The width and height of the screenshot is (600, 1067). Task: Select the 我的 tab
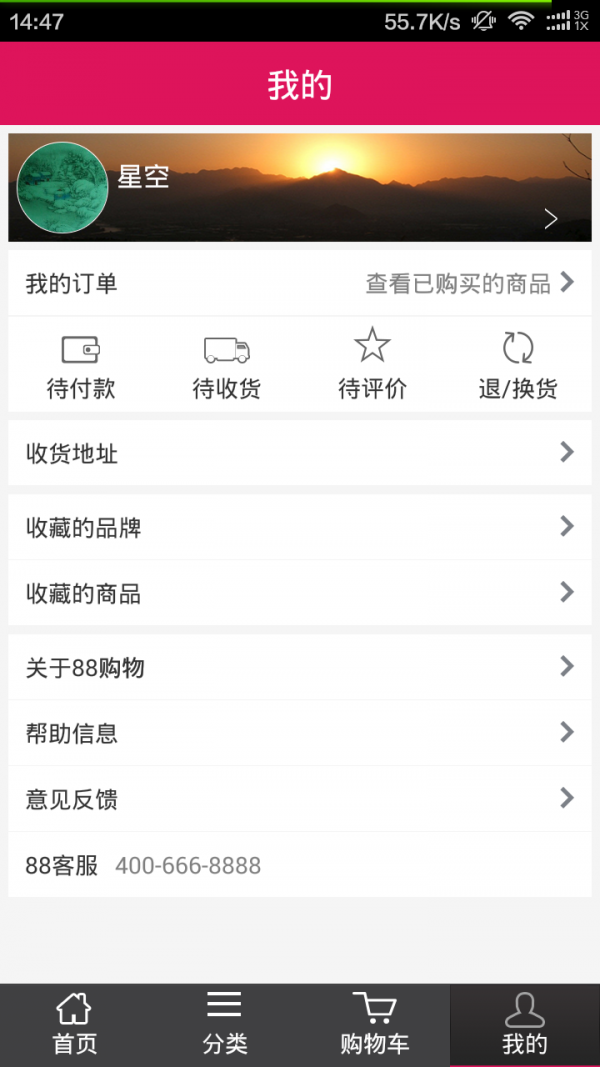coord(525,1025)
